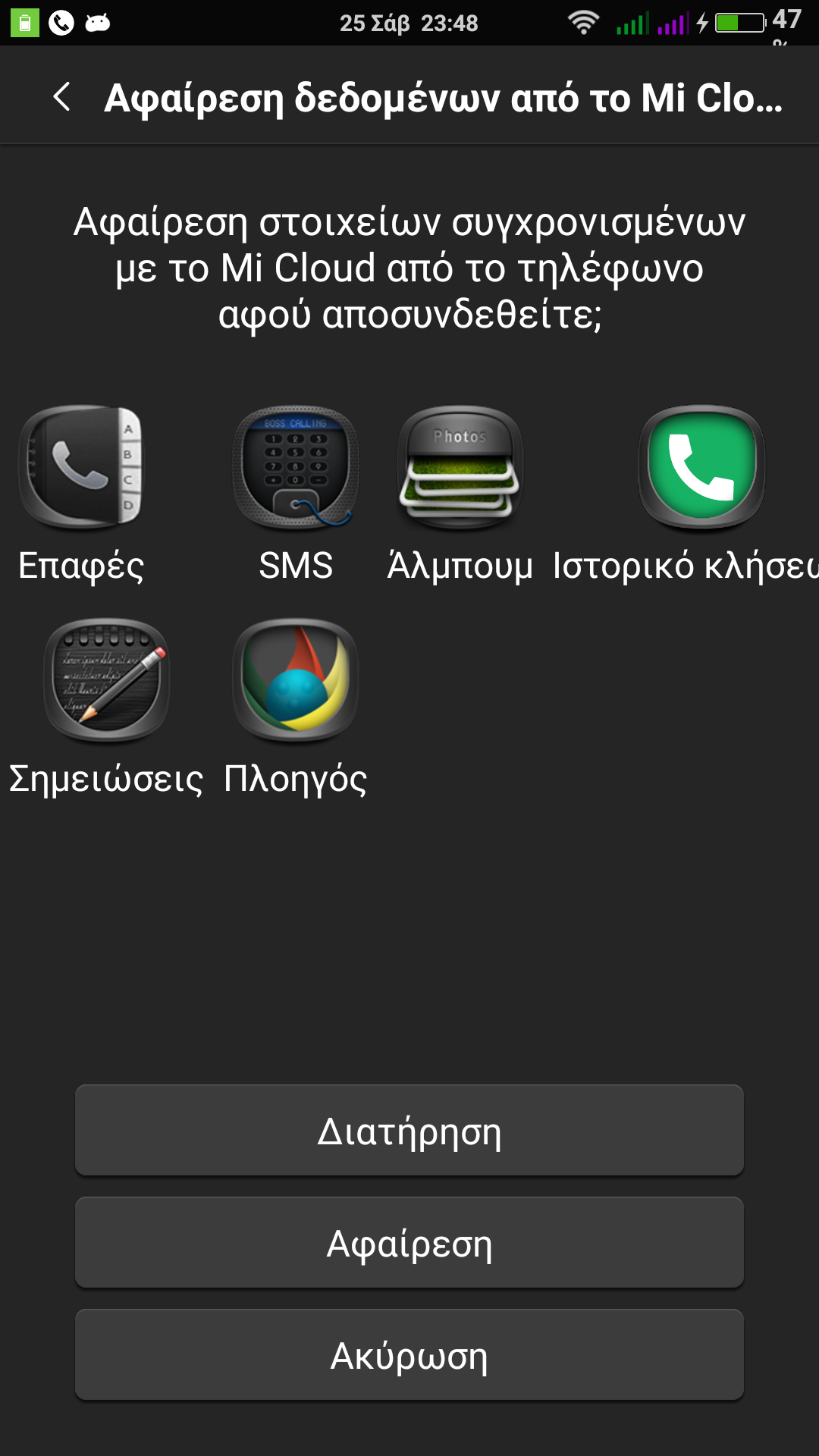Viewport: 819px width, 1456px height.
Task: Tap the Διατήρηση button
Action: click(409, 1131)
